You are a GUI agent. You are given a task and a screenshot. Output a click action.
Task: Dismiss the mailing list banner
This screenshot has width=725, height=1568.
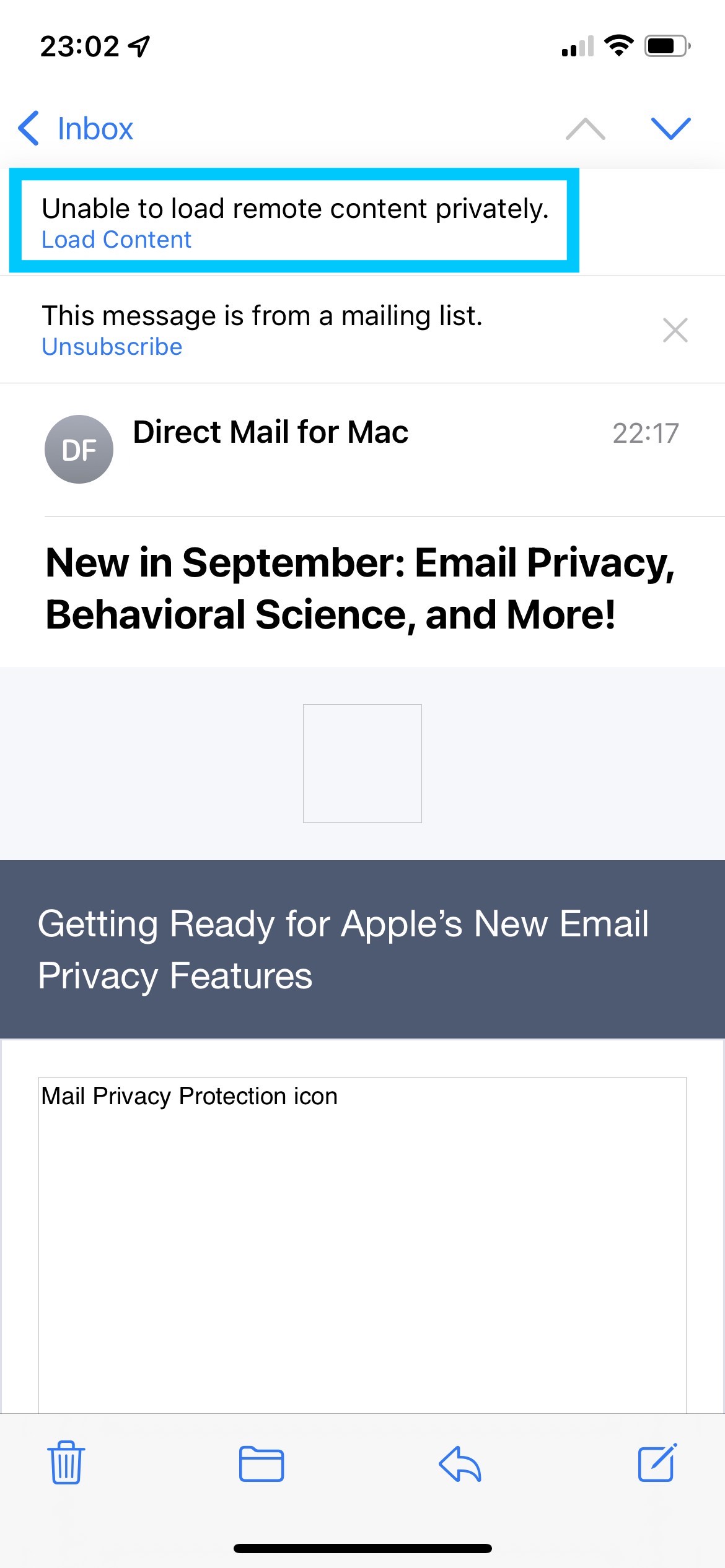(675, 330)
